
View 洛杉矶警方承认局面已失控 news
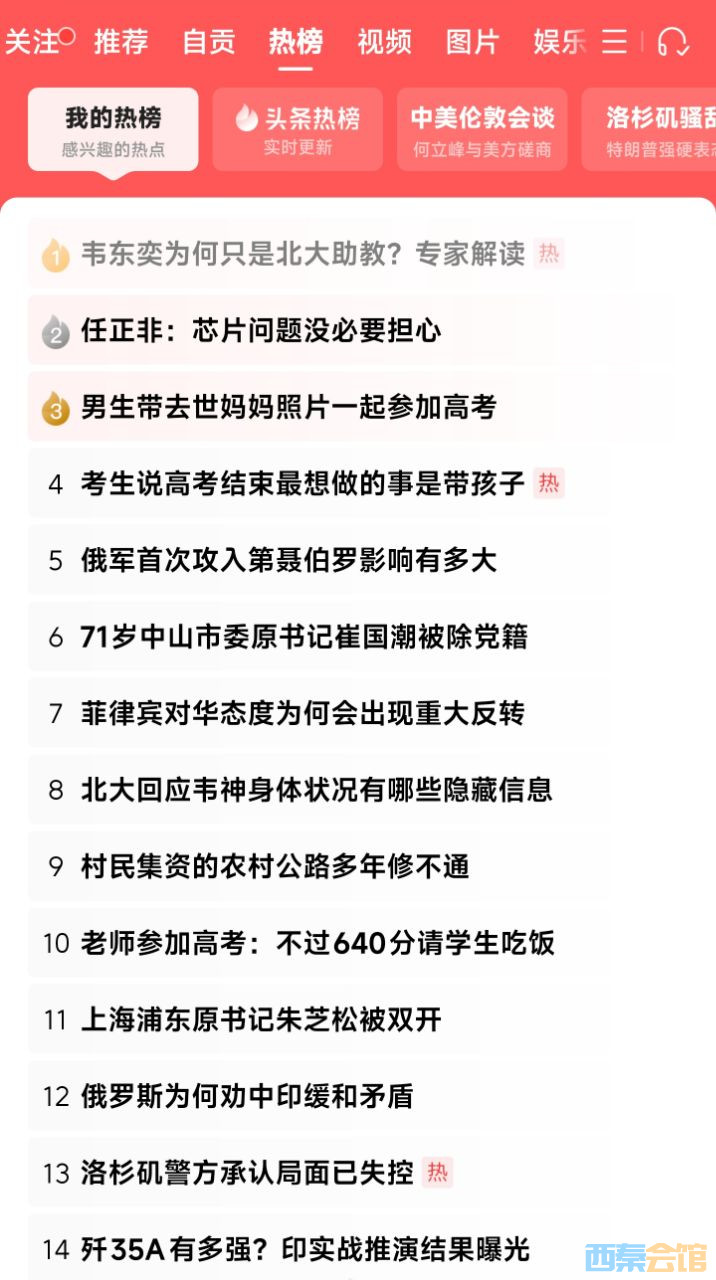[x=247, y=1173]
